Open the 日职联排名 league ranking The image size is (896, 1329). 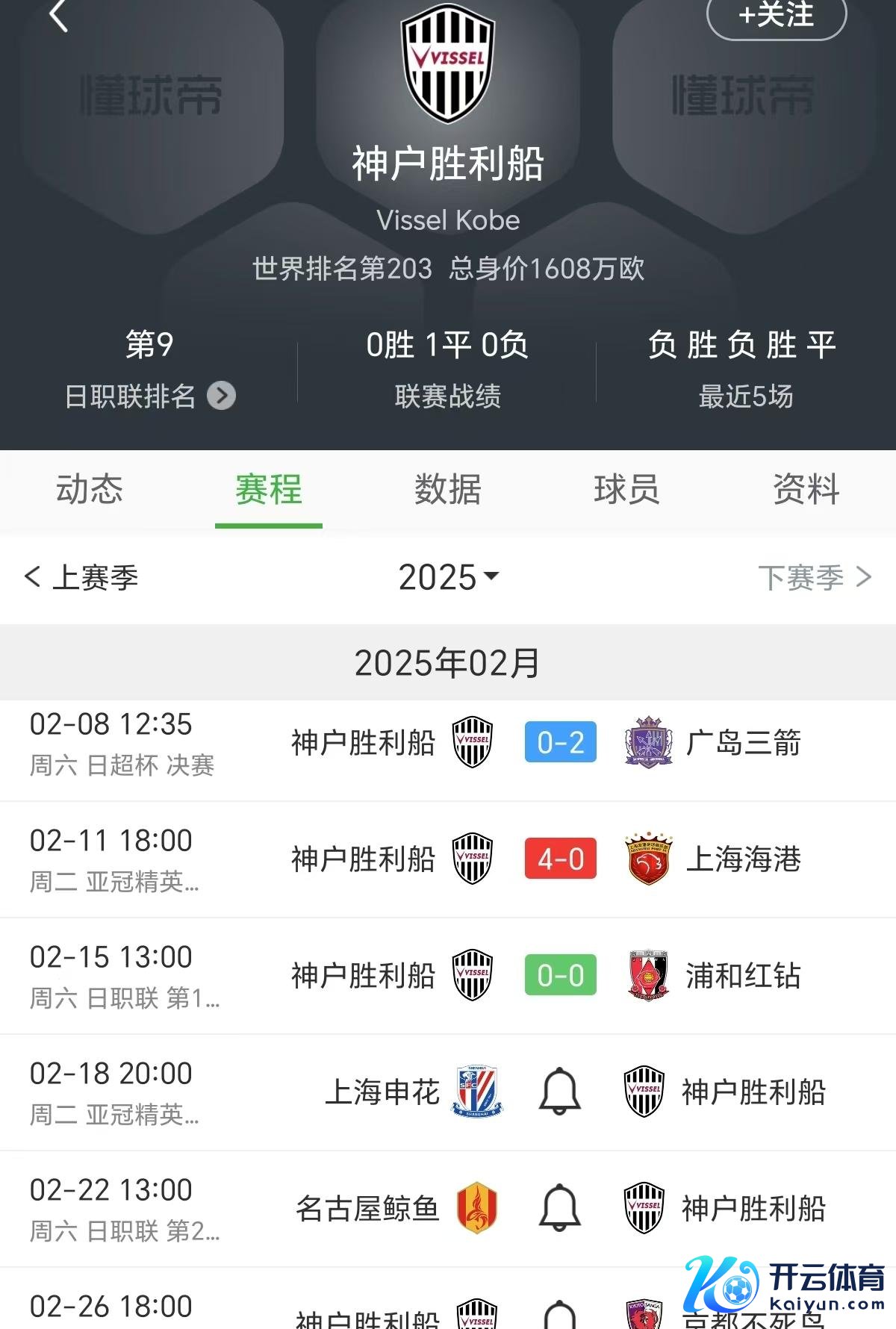click(x=149, y=396)
